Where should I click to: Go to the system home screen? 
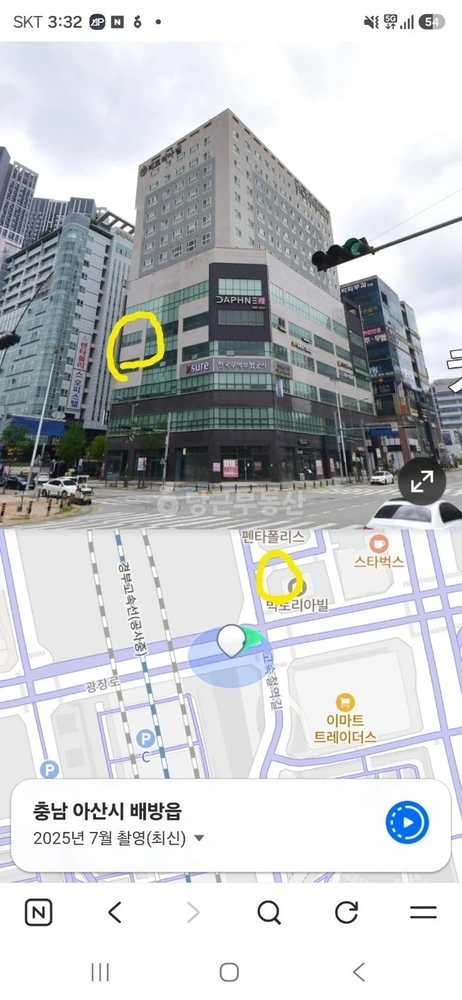(229, 973)
